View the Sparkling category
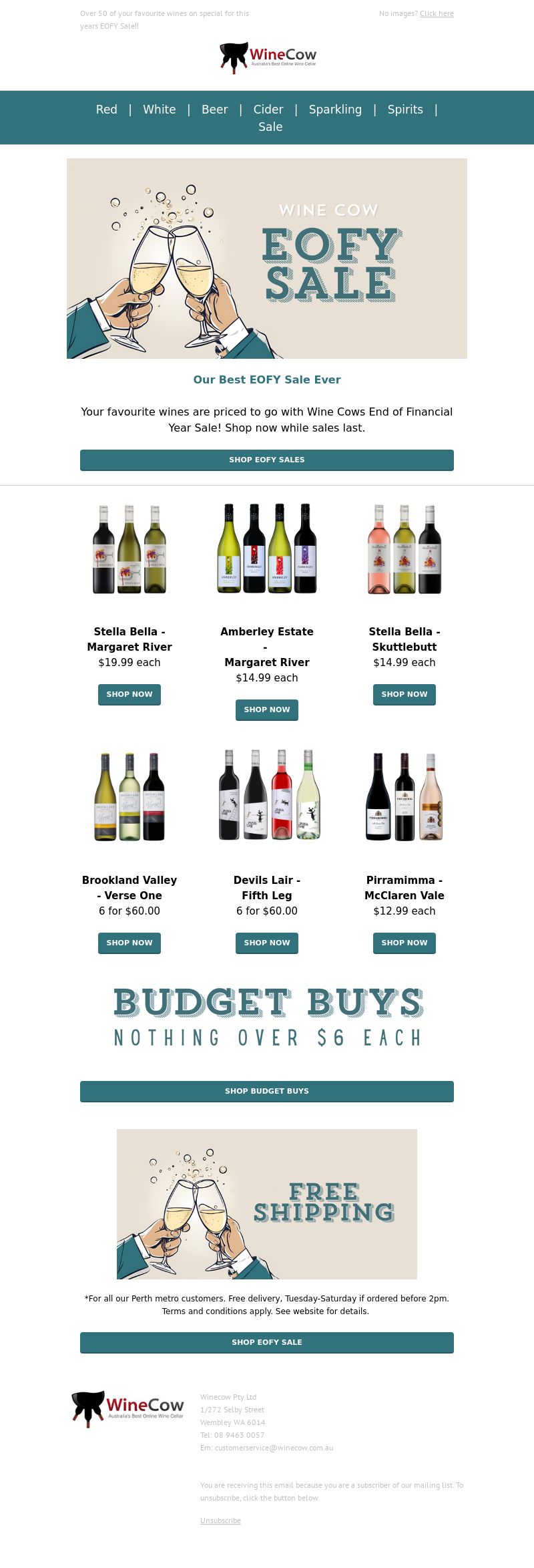Viewport: 534px width, 1568px height. 335,110
